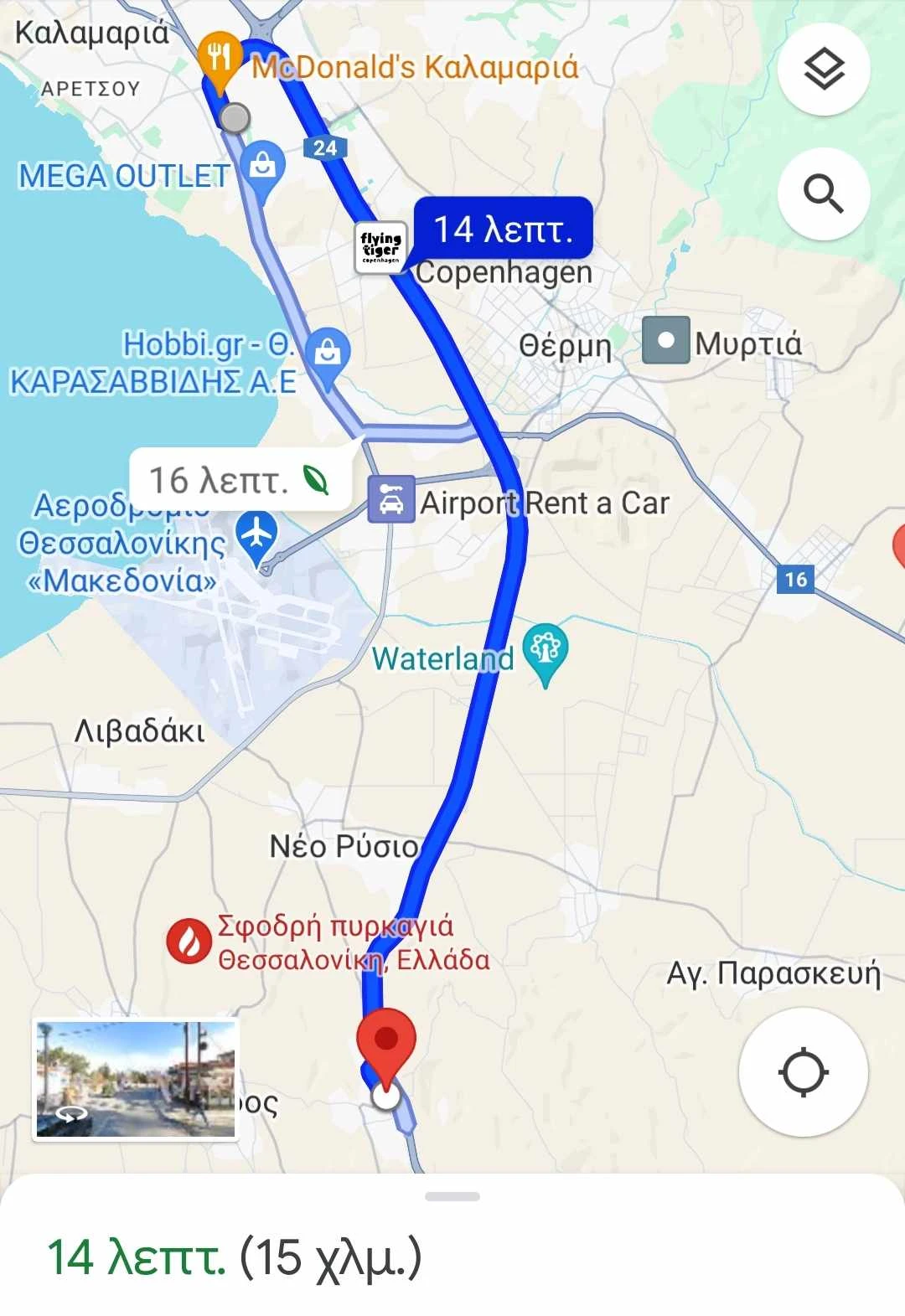Open Airport Rent a Car marker
The height and width of the screenshot is (1316, 905).
pos(390,503)
